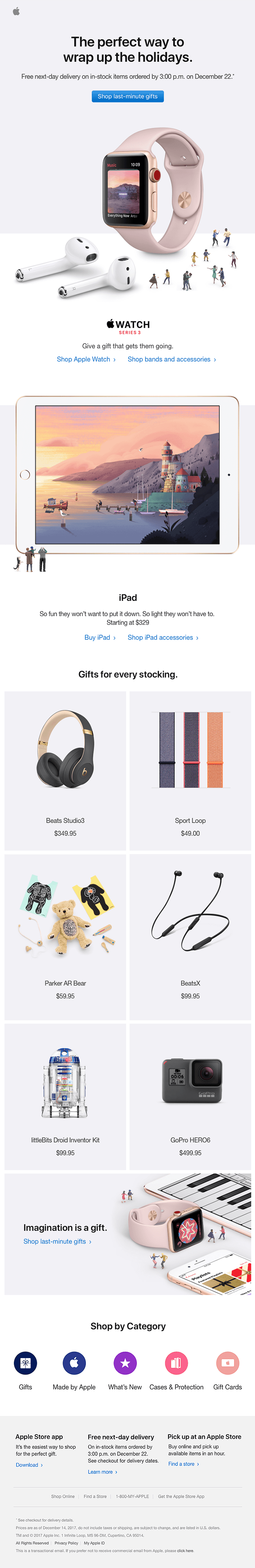Tap the Shop Online footer link
This screenshot has width=255, height=1568.
coord(63,1496)
